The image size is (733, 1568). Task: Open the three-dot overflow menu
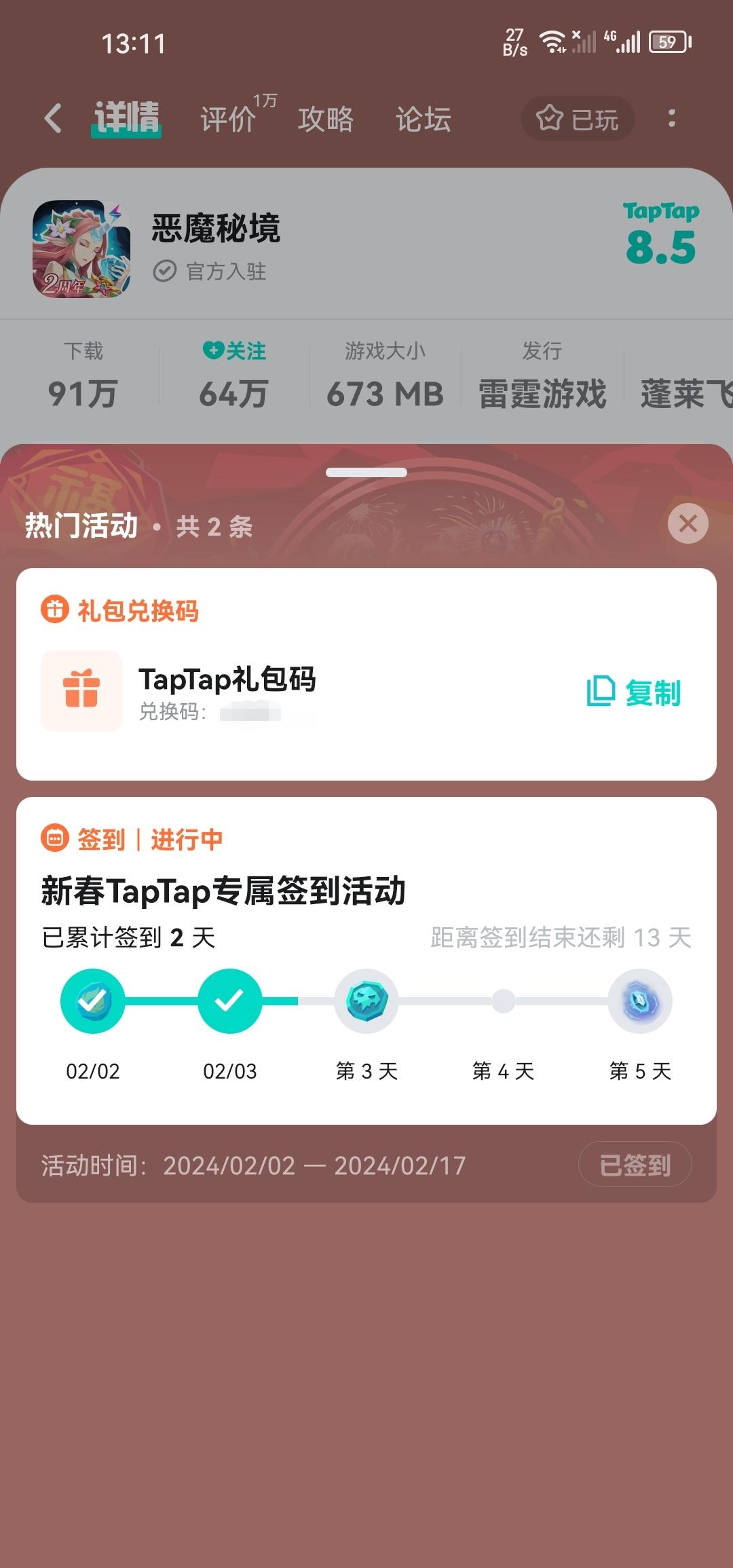point(671,118)
